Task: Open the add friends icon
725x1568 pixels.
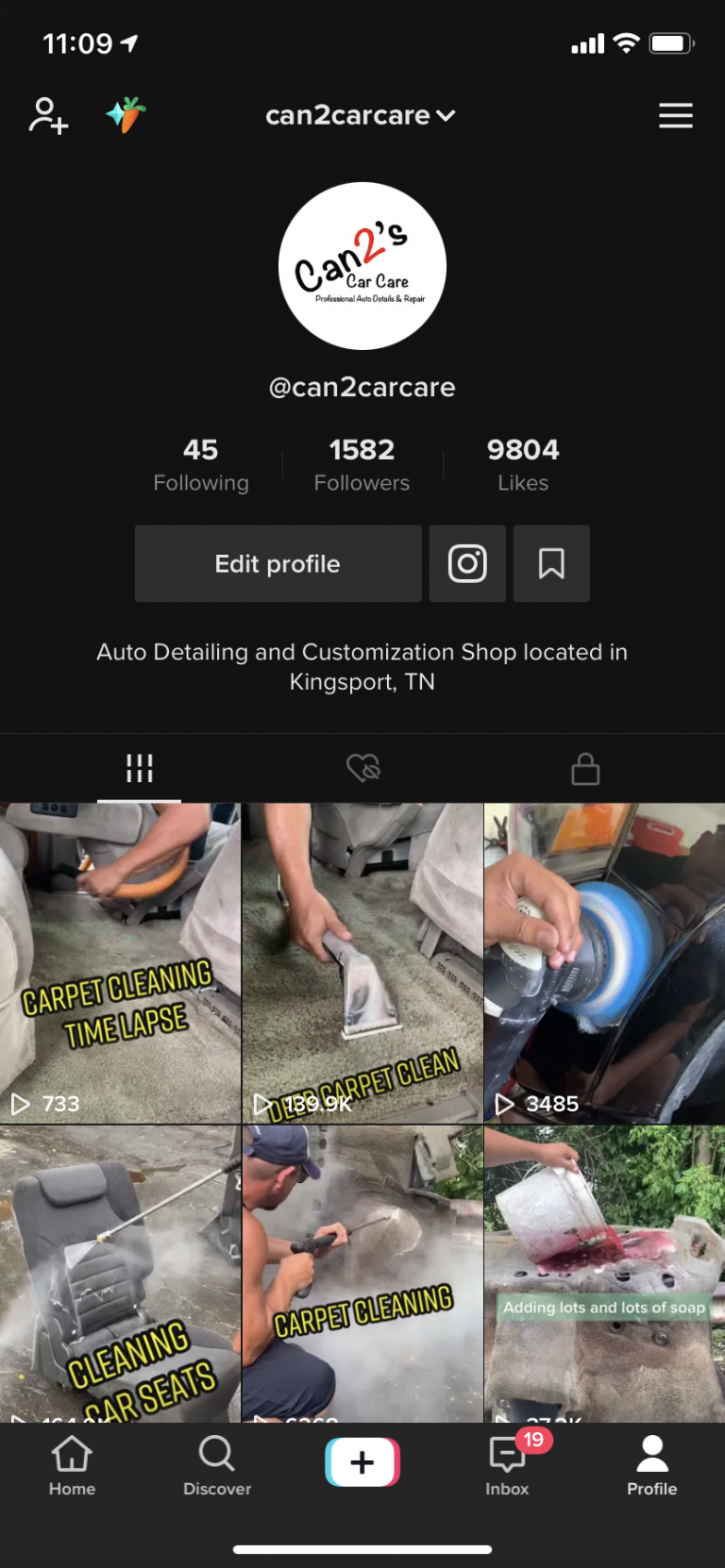Action: coord(48,116)
